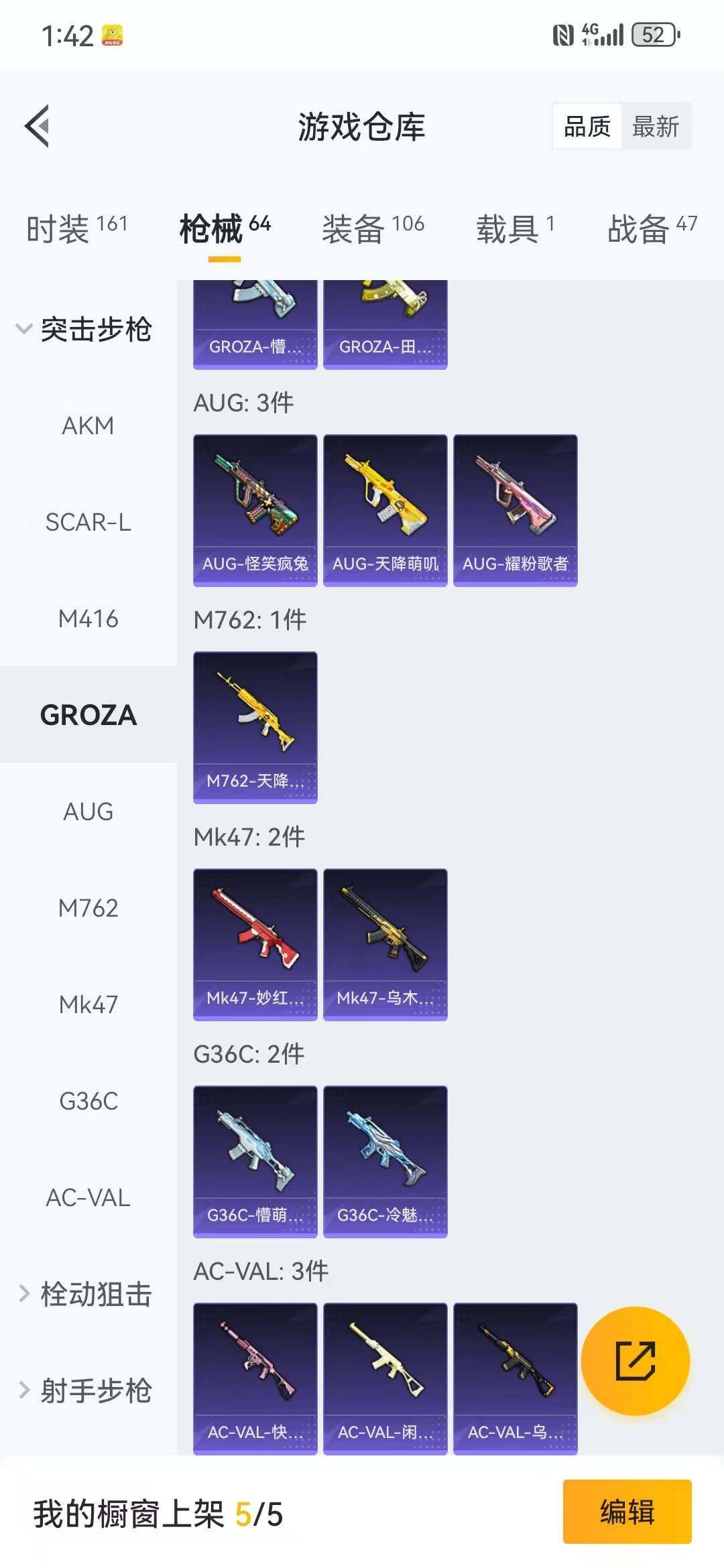Switch to the 装备 tab

373,228
